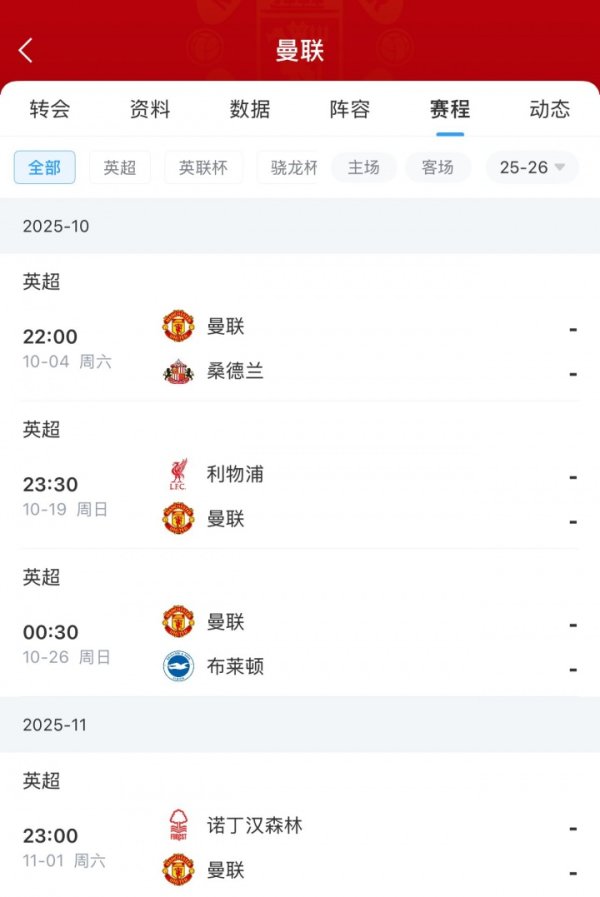Filter fixtures by 英超
This screenshot has width=600, height=897.
click(x=120, y=167)
